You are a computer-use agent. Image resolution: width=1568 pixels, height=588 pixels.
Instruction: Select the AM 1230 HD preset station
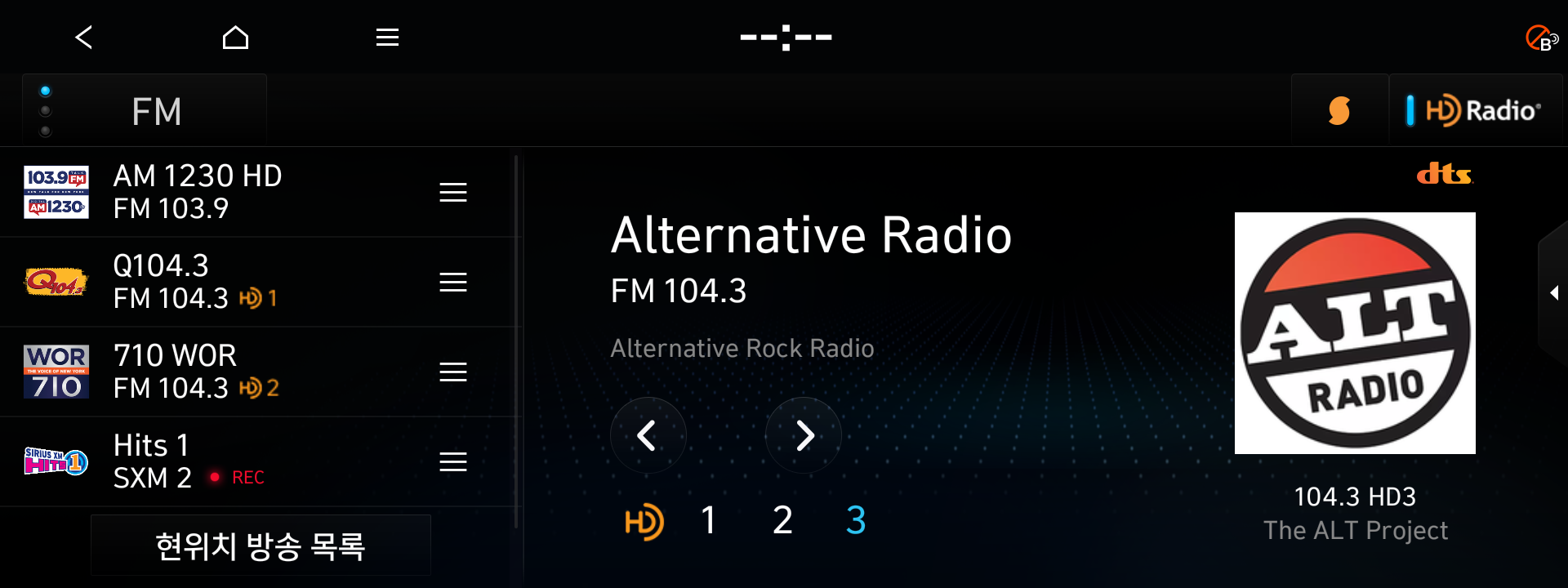click(x=212, y=192)
